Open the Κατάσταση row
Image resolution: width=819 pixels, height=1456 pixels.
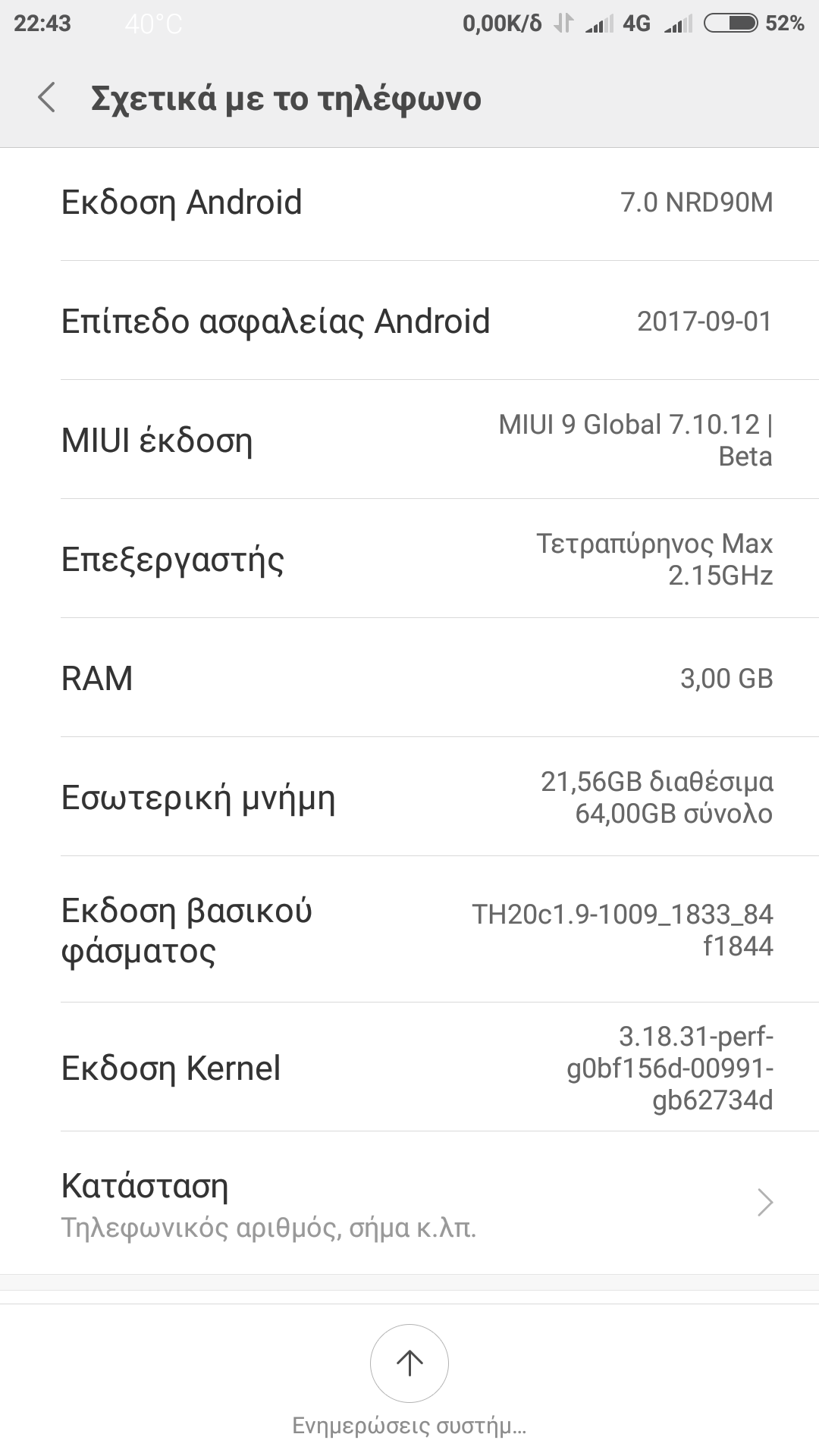(409, 1203)
